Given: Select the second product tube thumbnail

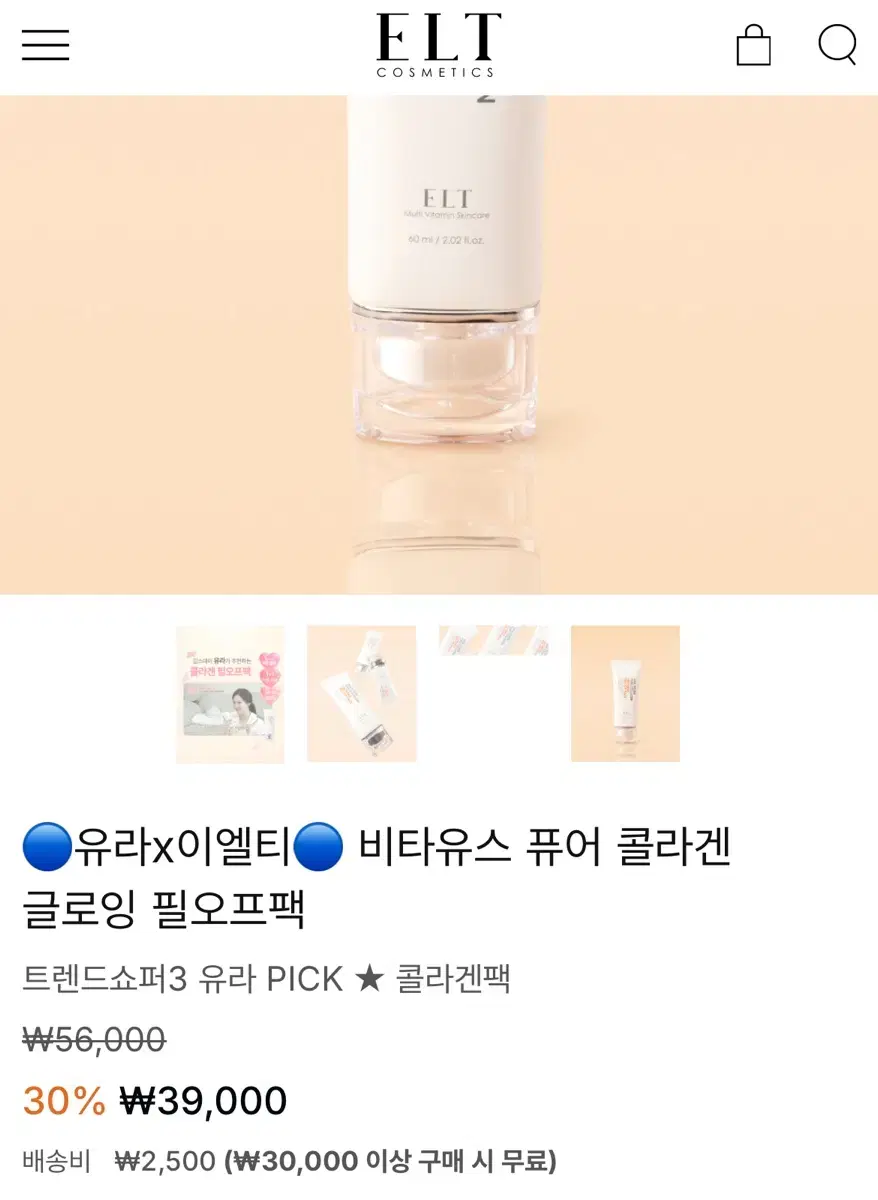Looking at the screenshot, I should [x=361, y=693].
